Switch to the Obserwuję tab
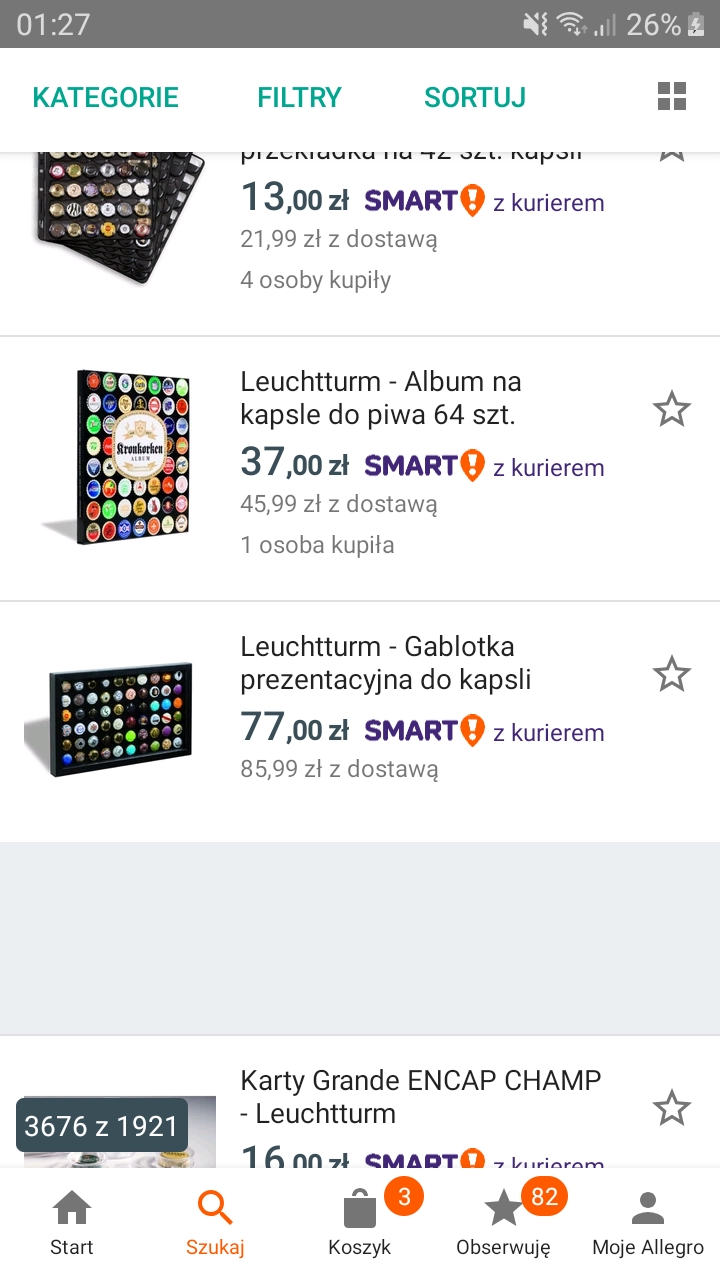Image resolution: width=720 pixels, height=1280 pixels. [503, 1222]
